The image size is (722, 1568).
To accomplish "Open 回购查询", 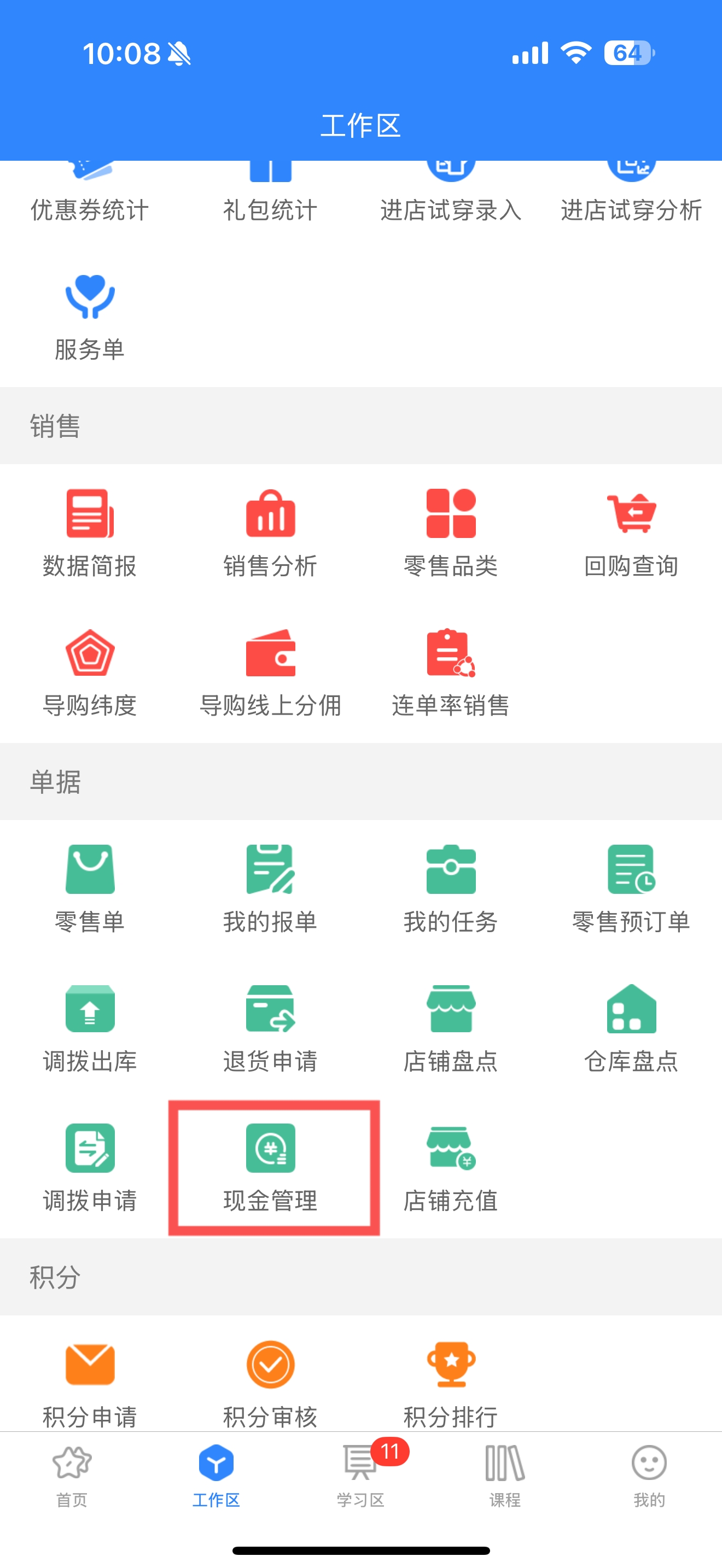I will coord(631,533).
